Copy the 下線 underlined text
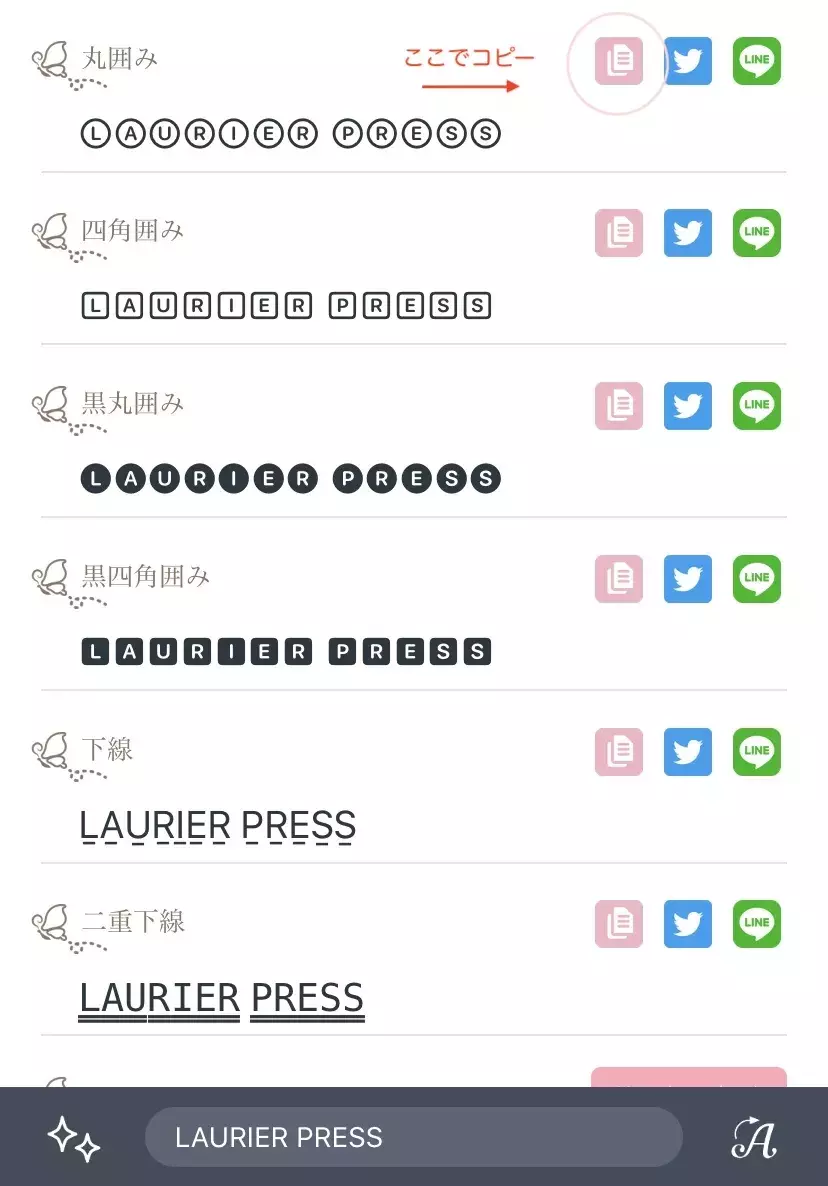This screenshot has height=1186, width=828. (x=618, y=752)
